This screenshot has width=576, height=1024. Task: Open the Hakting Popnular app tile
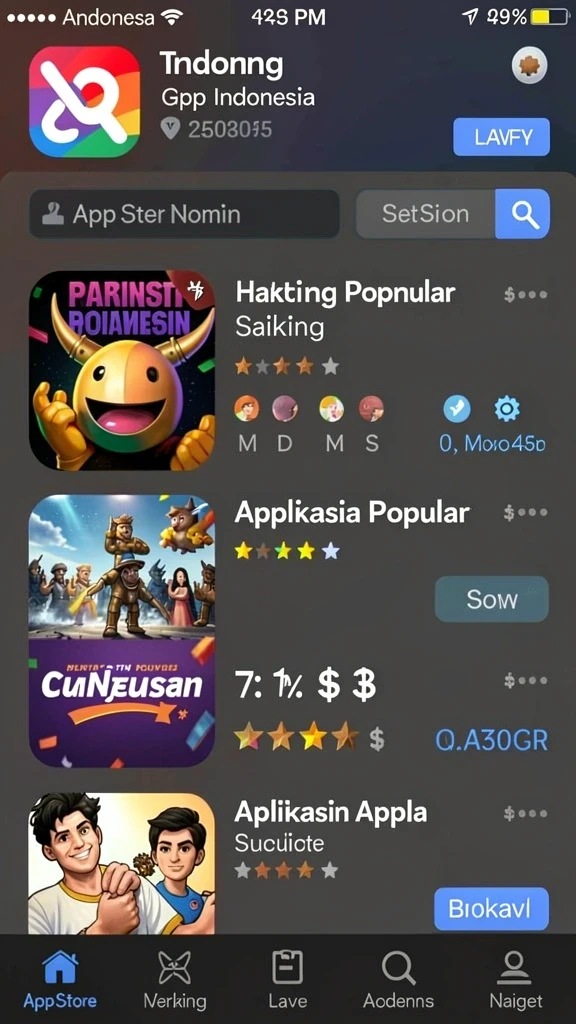click(x=122, y=370)
